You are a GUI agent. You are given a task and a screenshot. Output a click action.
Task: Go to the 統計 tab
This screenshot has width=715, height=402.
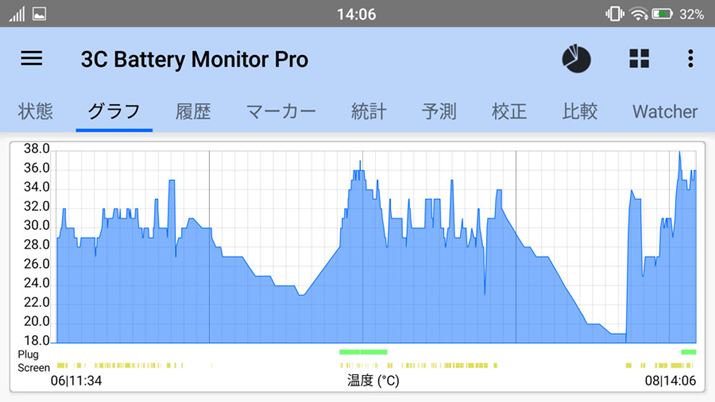point(369,111)
